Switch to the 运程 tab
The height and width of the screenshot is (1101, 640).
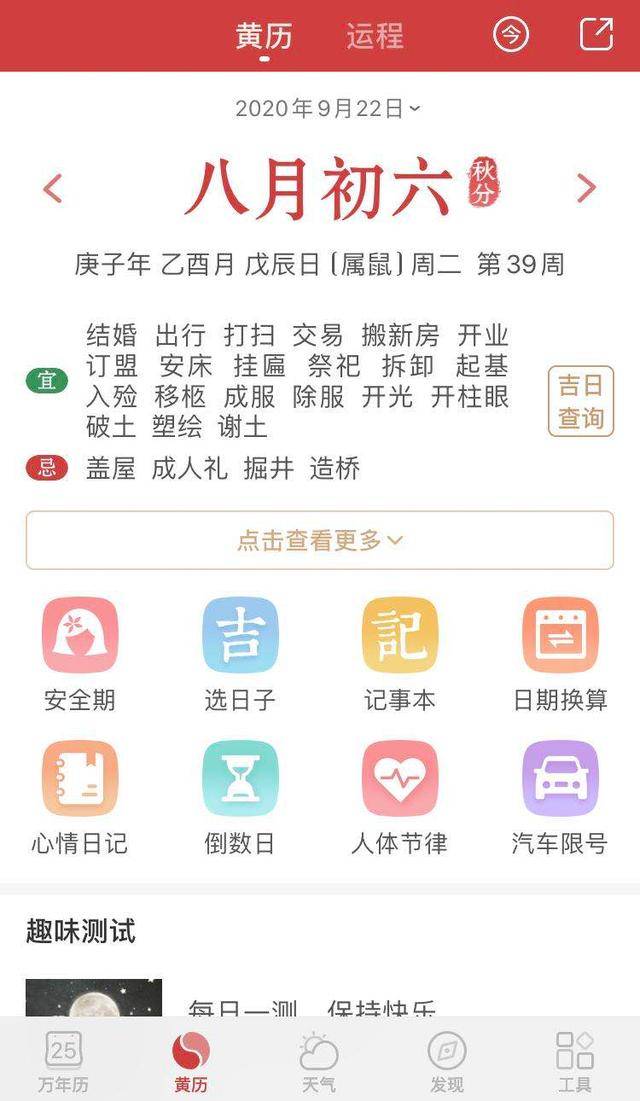point(375,36)
